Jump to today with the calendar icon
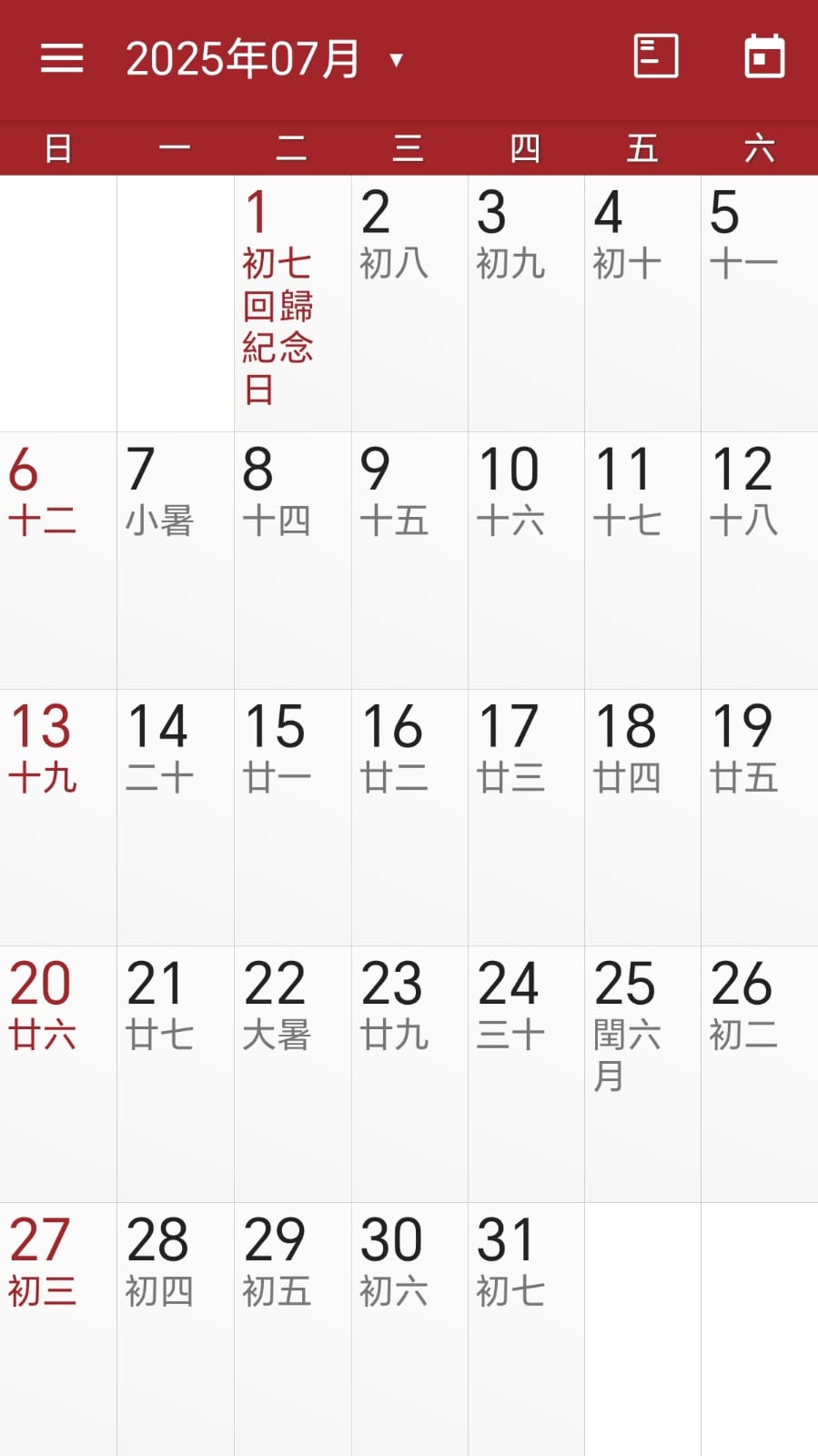818x1456 pixels. (x=764, y=56)
